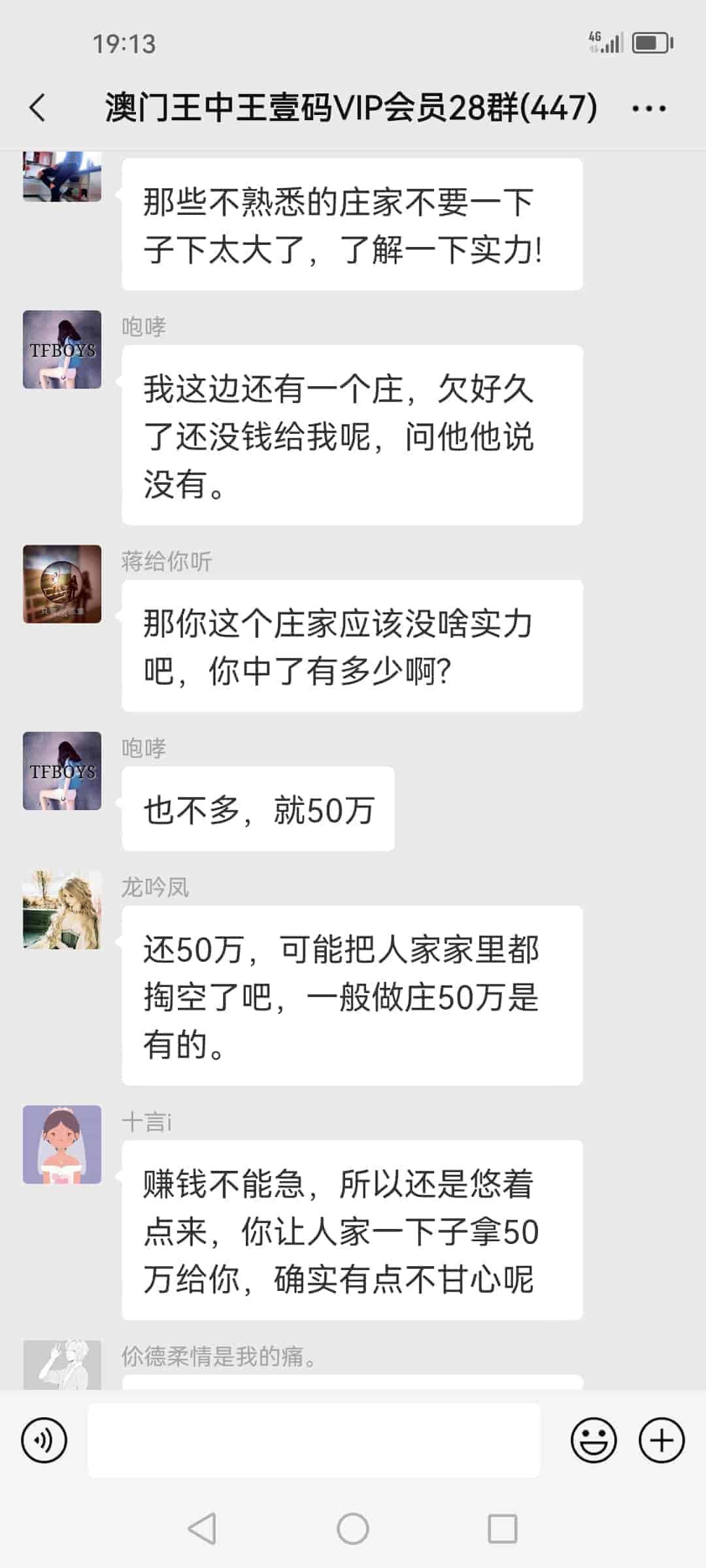
Task: Open 龙吟凤's profile avatar
Action: click(x=62, y=909)
